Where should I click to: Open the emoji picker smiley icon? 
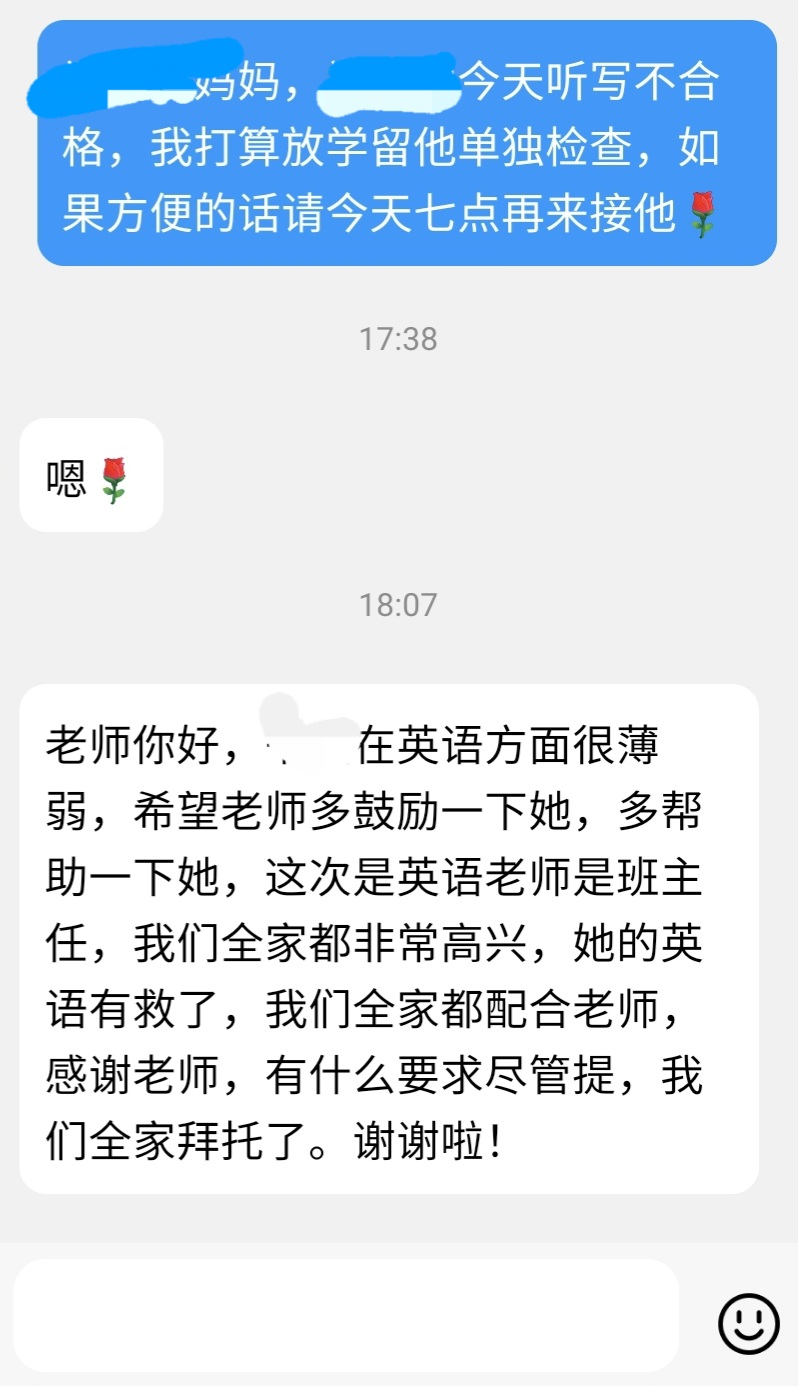click(748, 1323)
